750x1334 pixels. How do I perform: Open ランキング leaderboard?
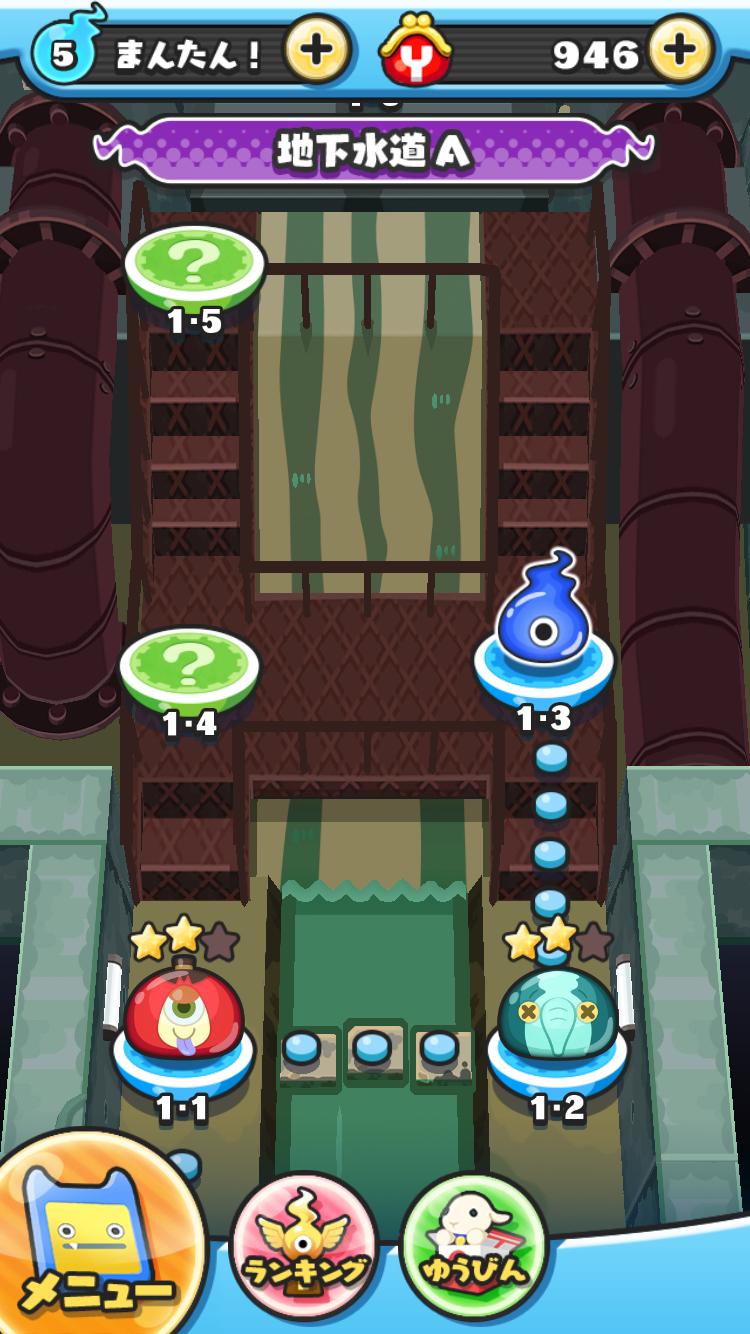pos(303,1246)
